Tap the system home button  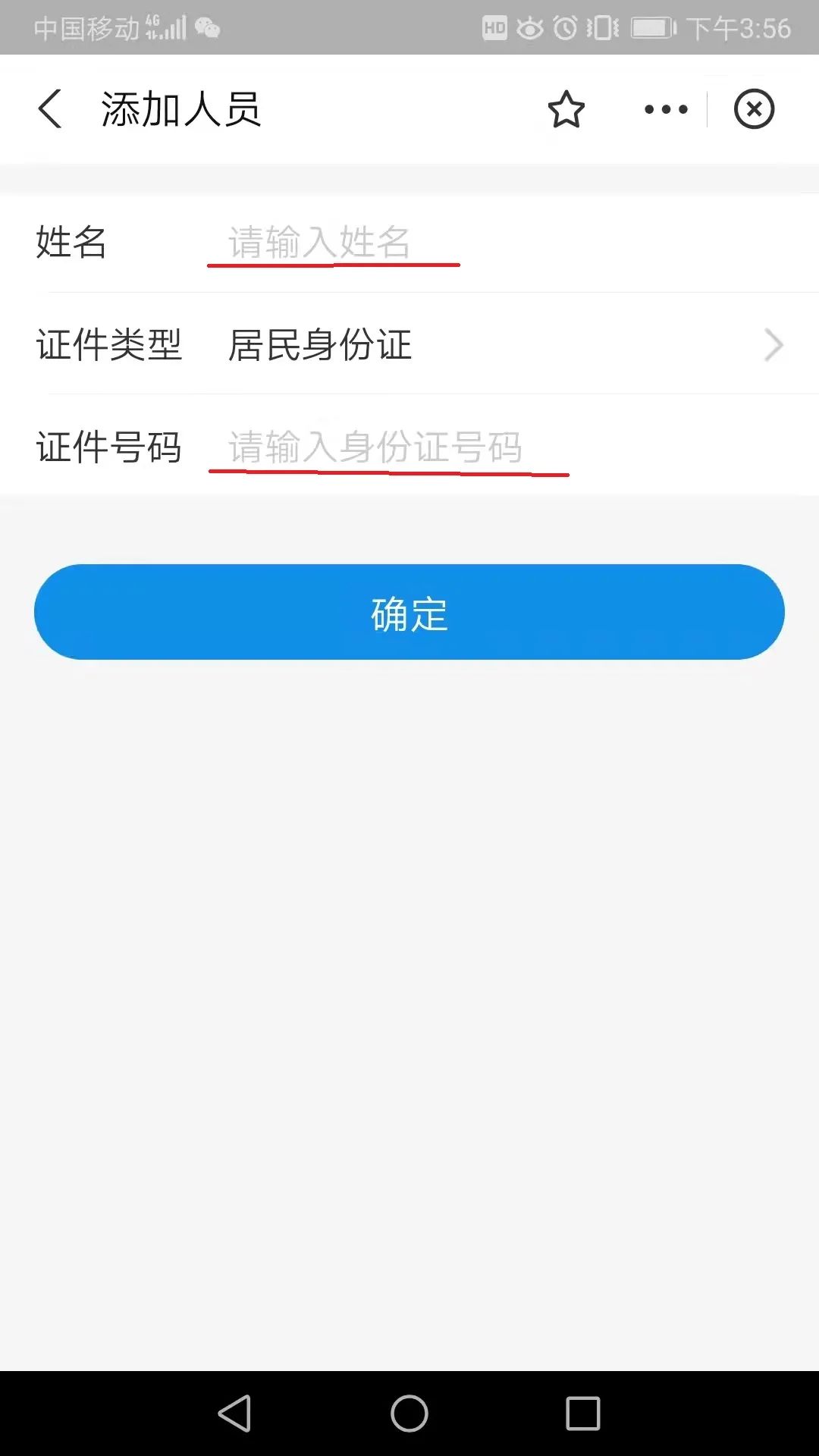click(x=409, y=1414)
